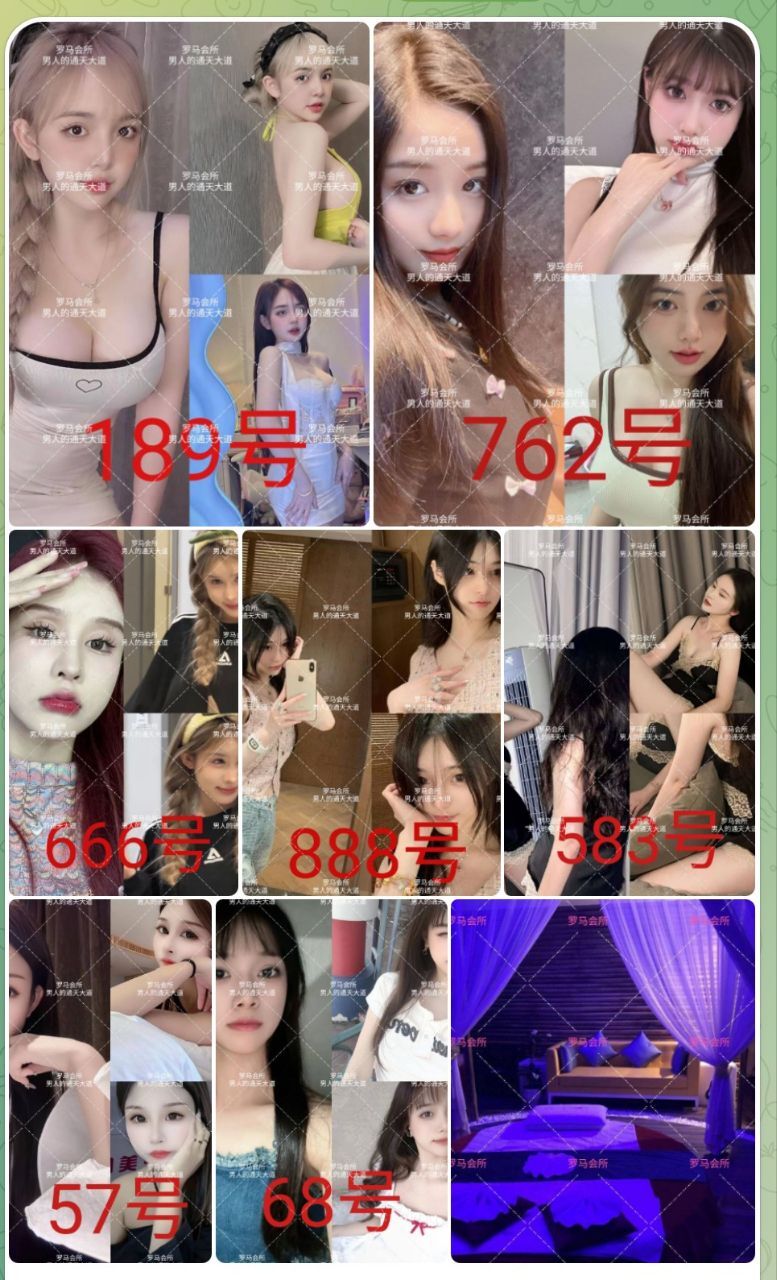View the 666号 image tile
This screenshot has width=777, height=1280.
point(124,712)
